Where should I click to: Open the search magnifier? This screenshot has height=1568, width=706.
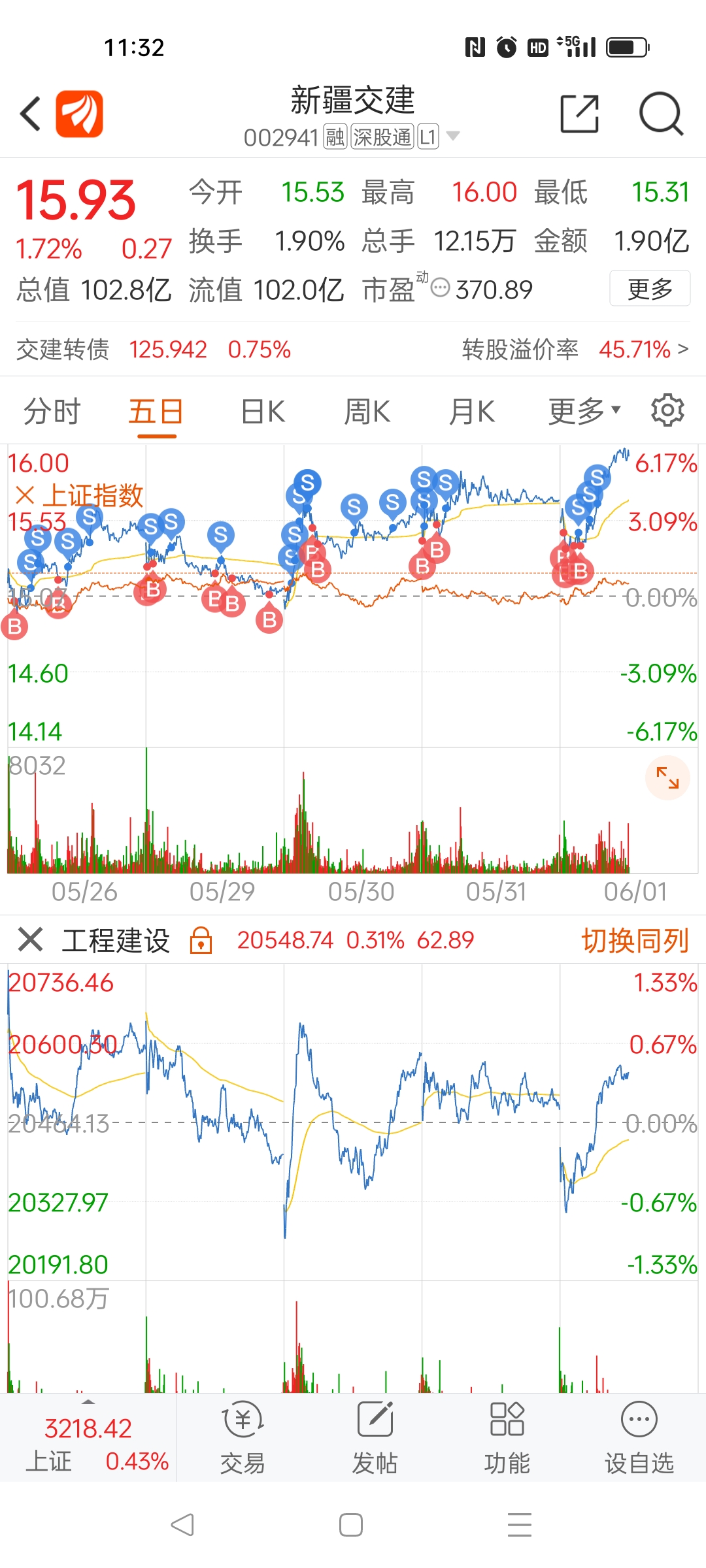660,114
